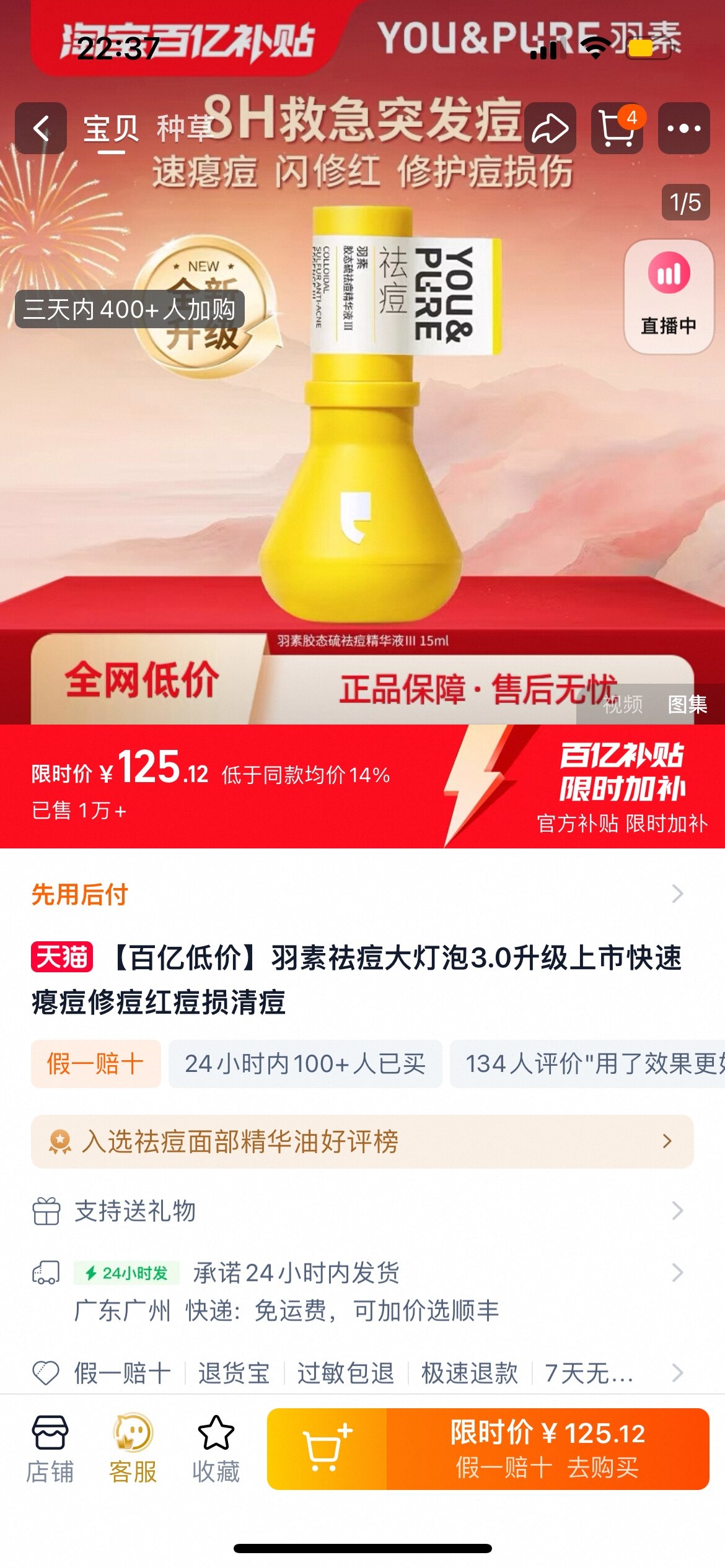Tap the 24小时内100+人已买 chip
This screenshot has width=725, height=1568.
point(305,1064)
